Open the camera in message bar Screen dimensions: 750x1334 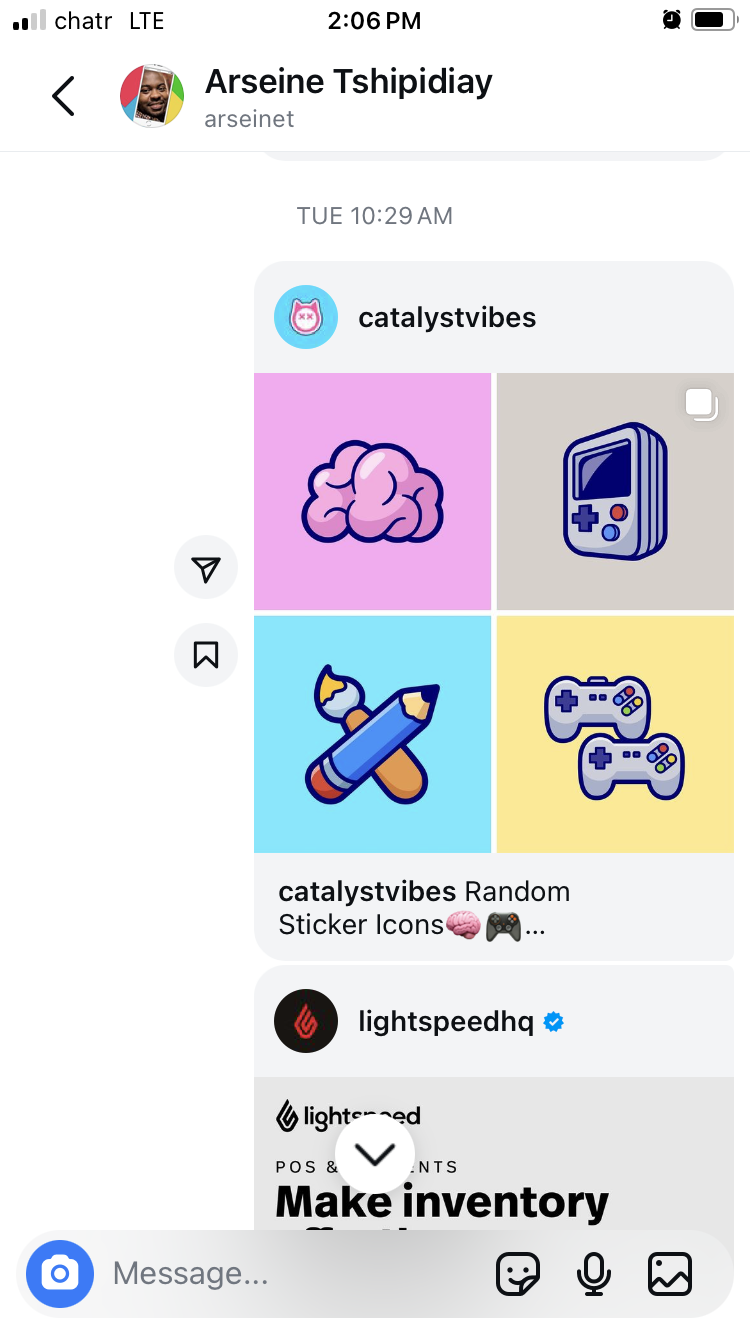[60, 1273]
